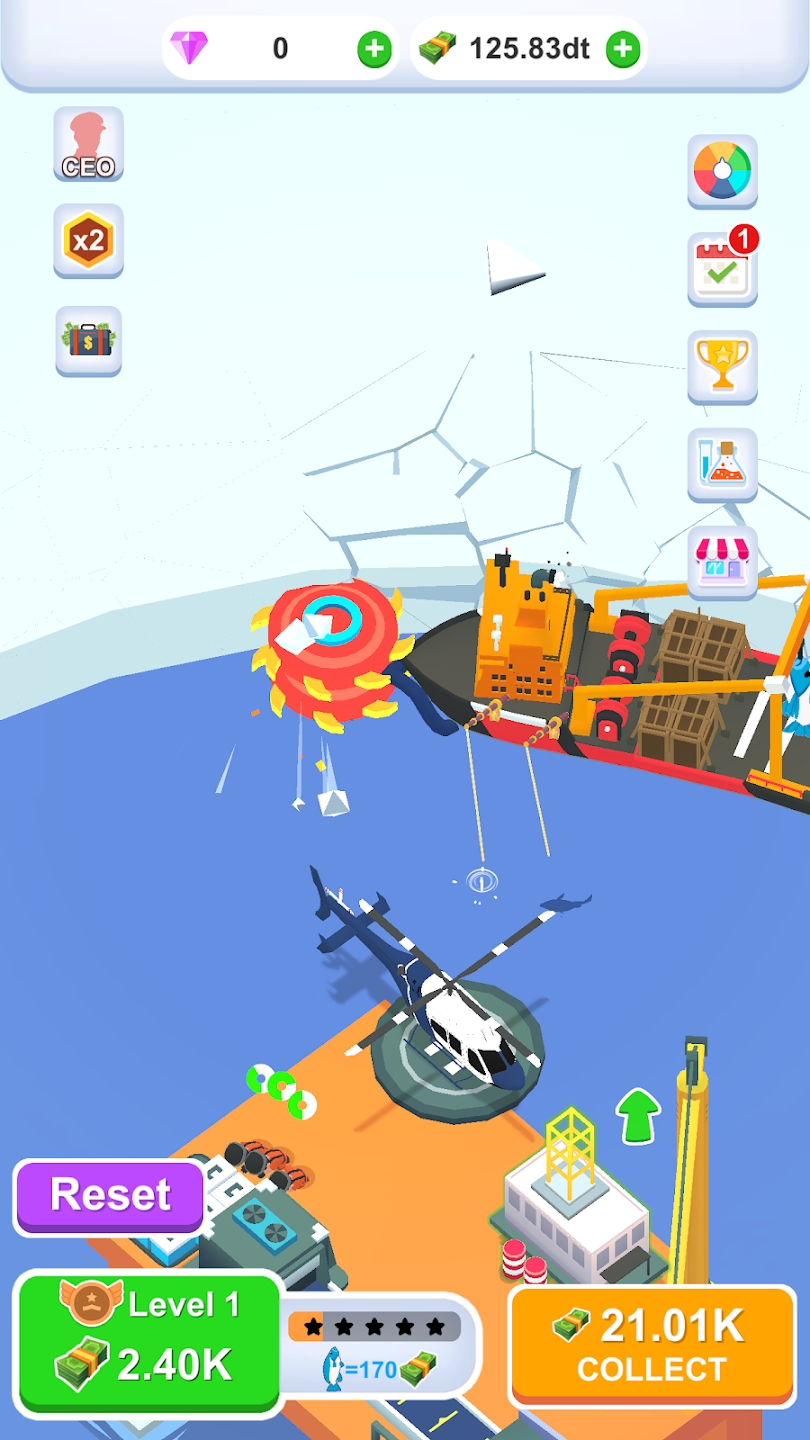Open the daily calendar tasks

point(722,269)
